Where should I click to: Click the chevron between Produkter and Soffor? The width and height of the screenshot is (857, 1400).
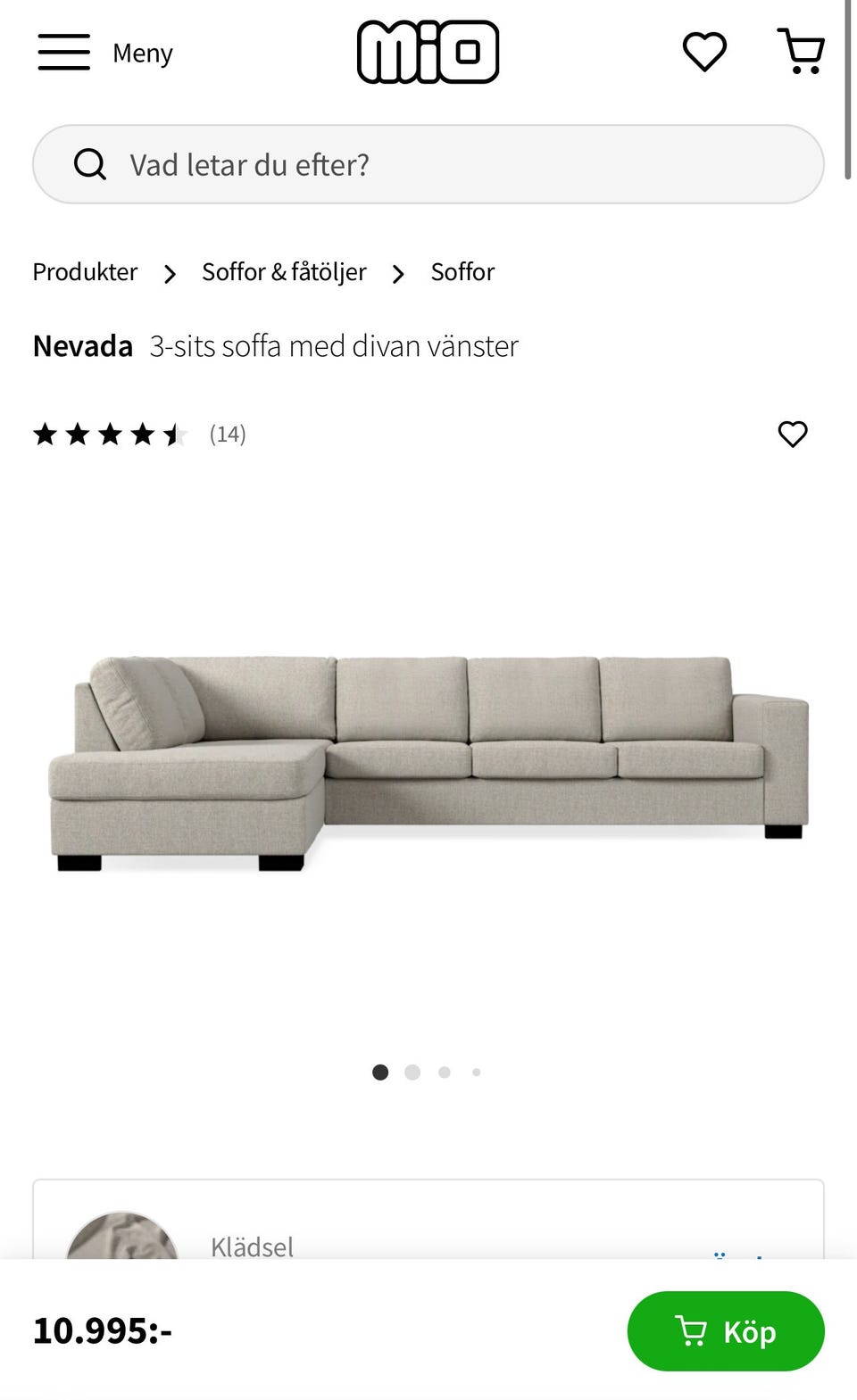point(170,274)
